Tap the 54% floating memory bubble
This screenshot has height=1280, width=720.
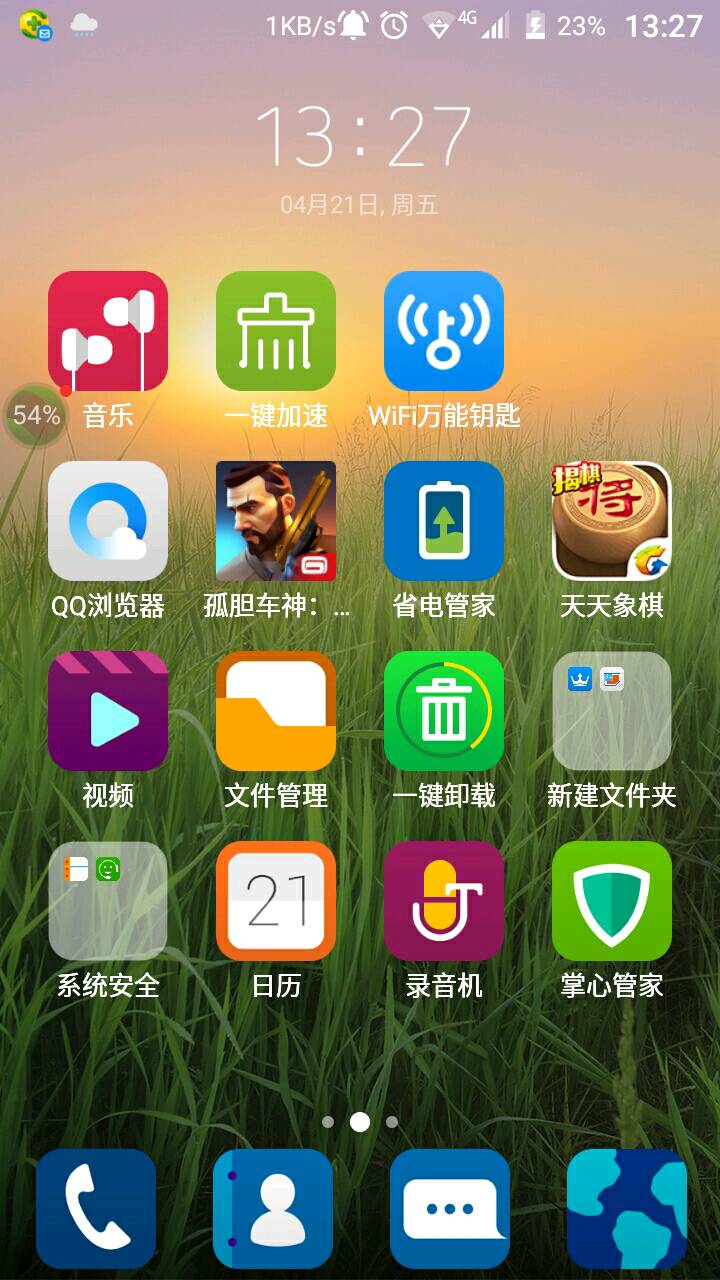(x=34, y=415)
